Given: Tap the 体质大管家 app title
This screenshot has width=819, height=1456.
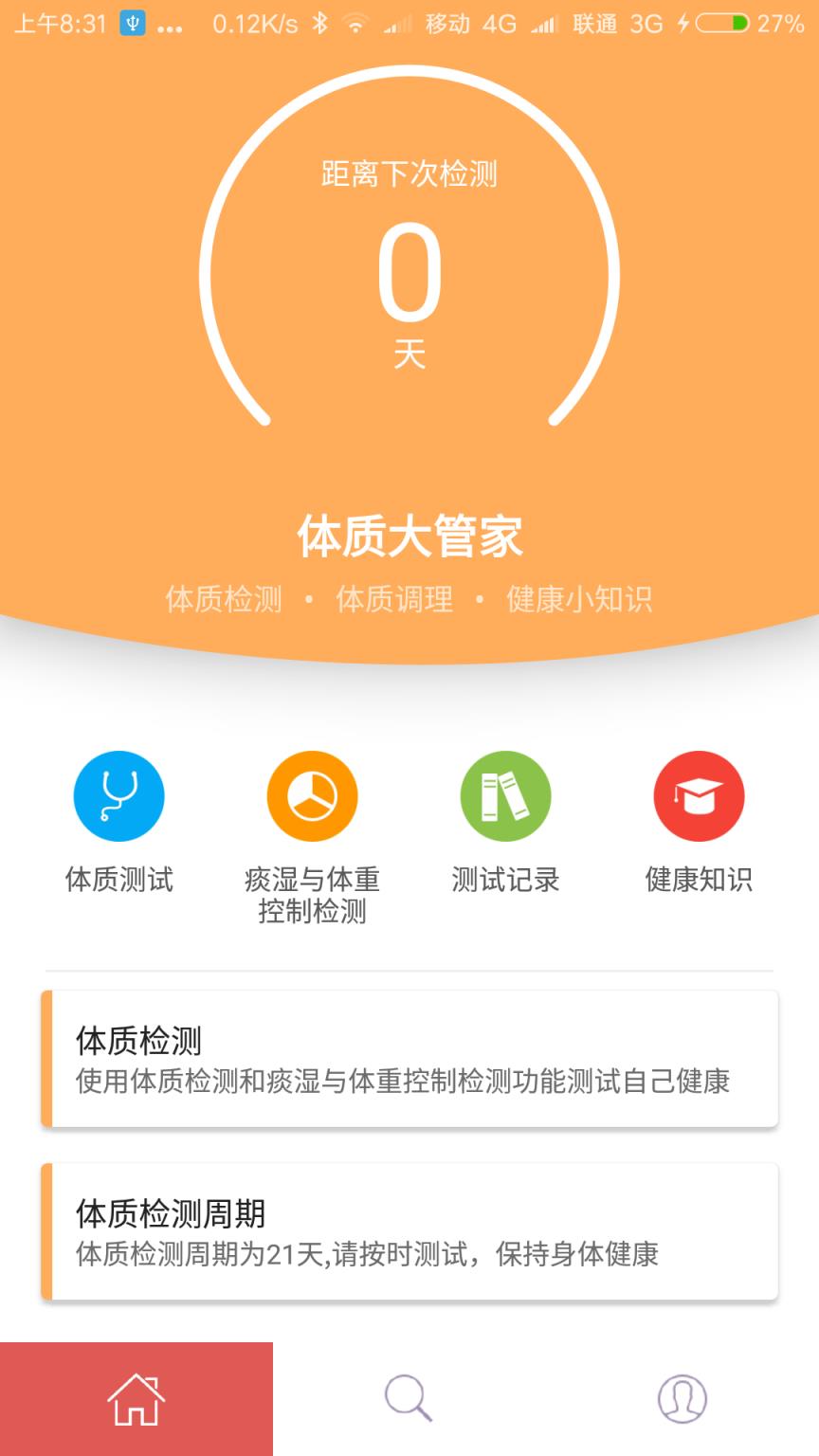Looking at the screenshot, I should pyautogui.click(x=409, y=534).
